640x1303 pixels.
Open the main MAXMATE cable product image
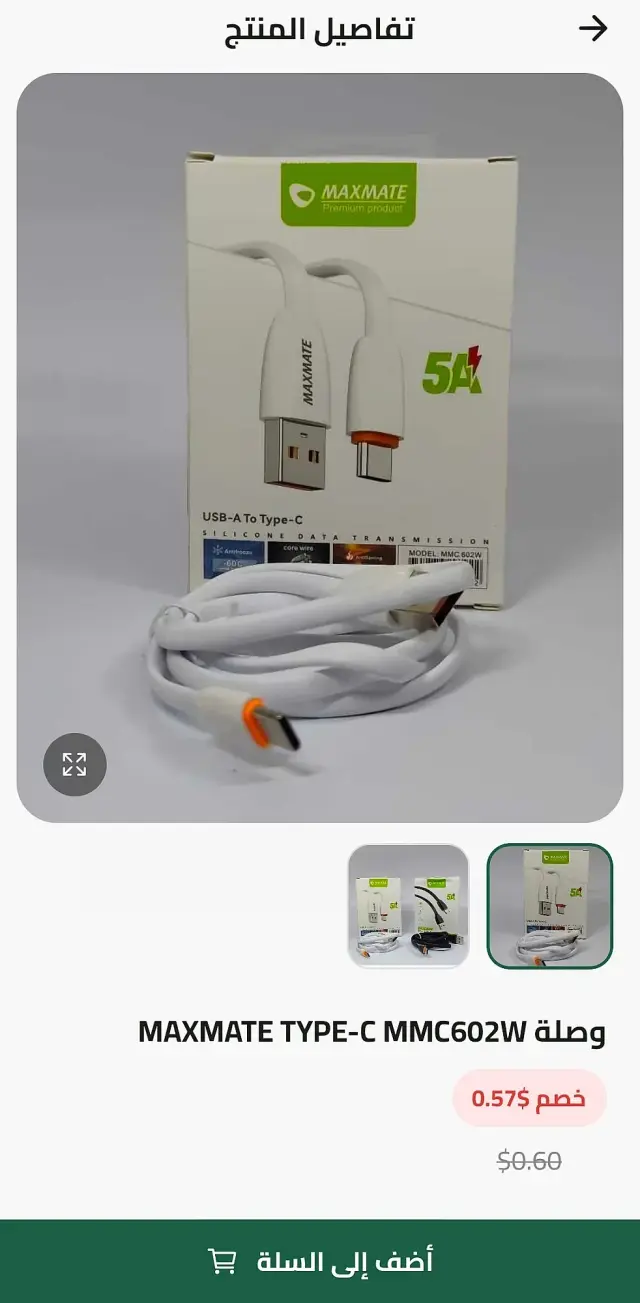(320, 448)
